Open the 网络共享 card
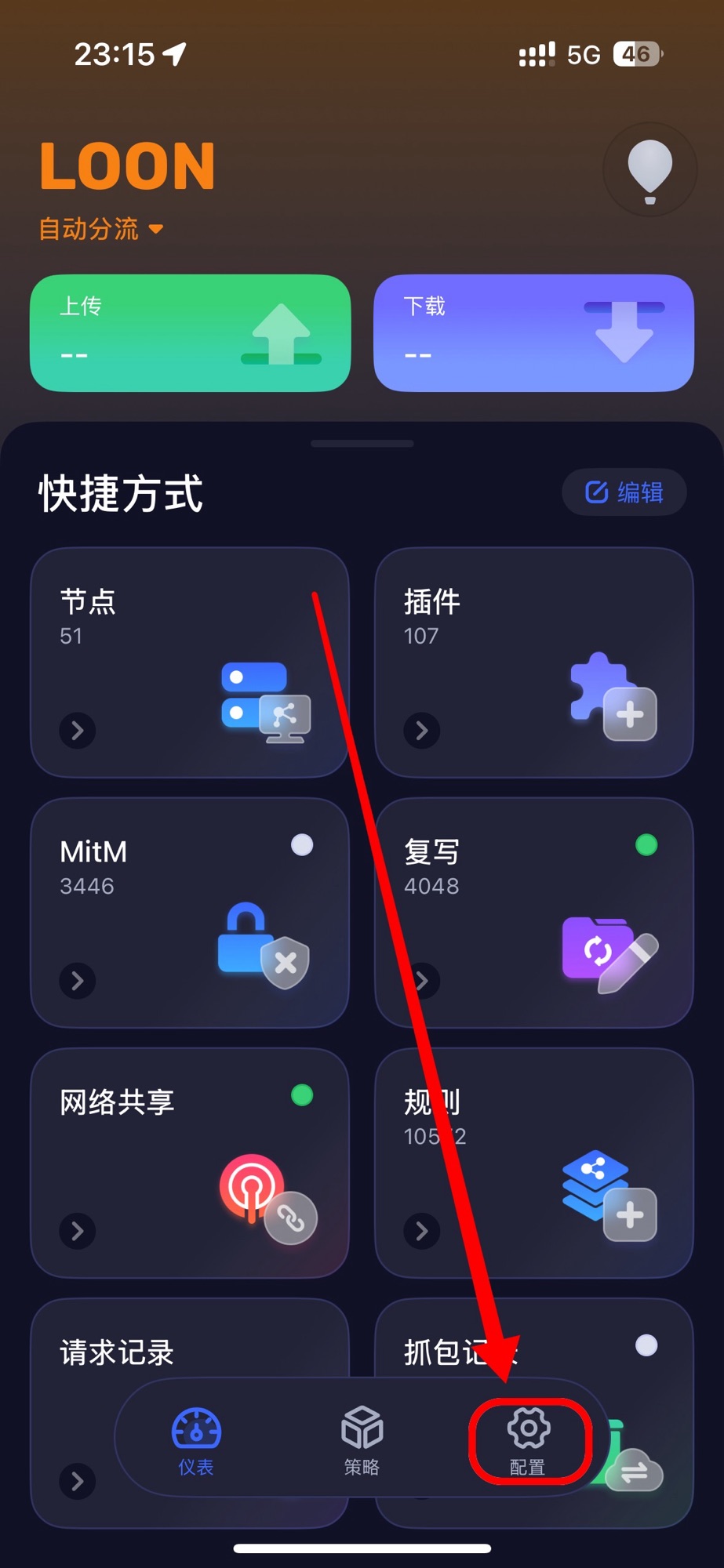The width and height of the screenshot is (724, 1568). pos(157,1164)
